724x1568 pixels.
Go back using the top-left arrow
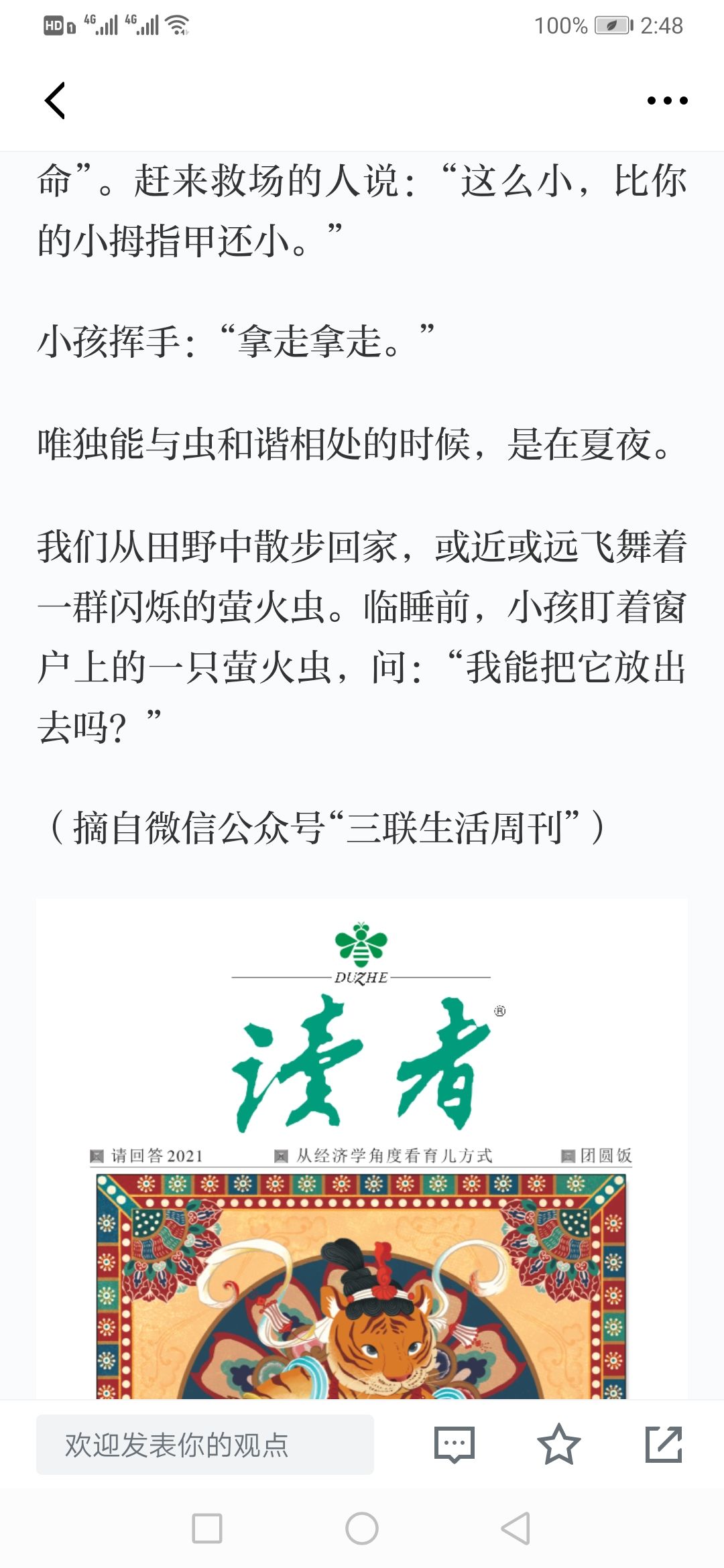[55, 101]
